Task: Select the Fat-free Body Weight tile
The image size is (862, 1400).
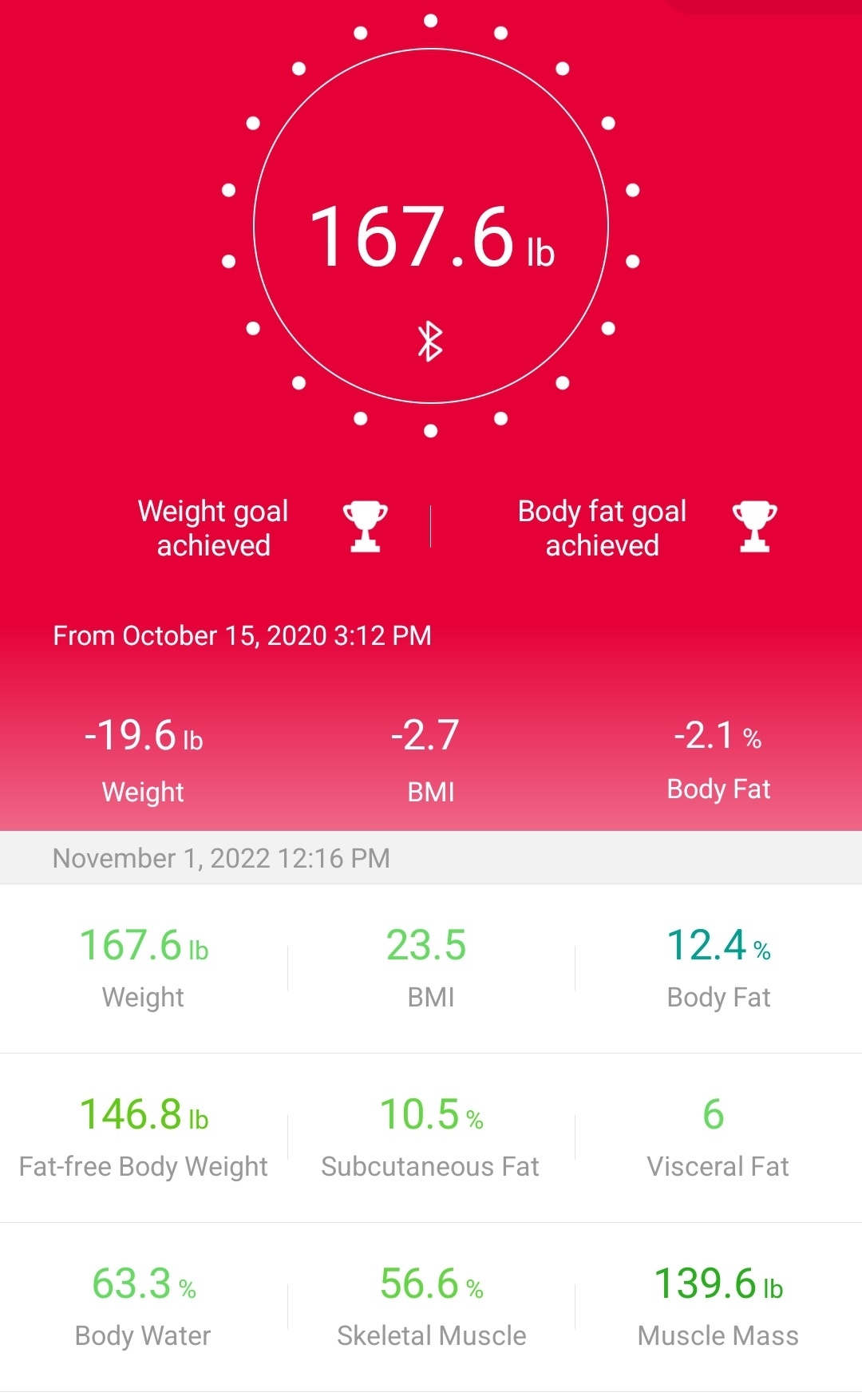Action: (x=144, y=1137)
